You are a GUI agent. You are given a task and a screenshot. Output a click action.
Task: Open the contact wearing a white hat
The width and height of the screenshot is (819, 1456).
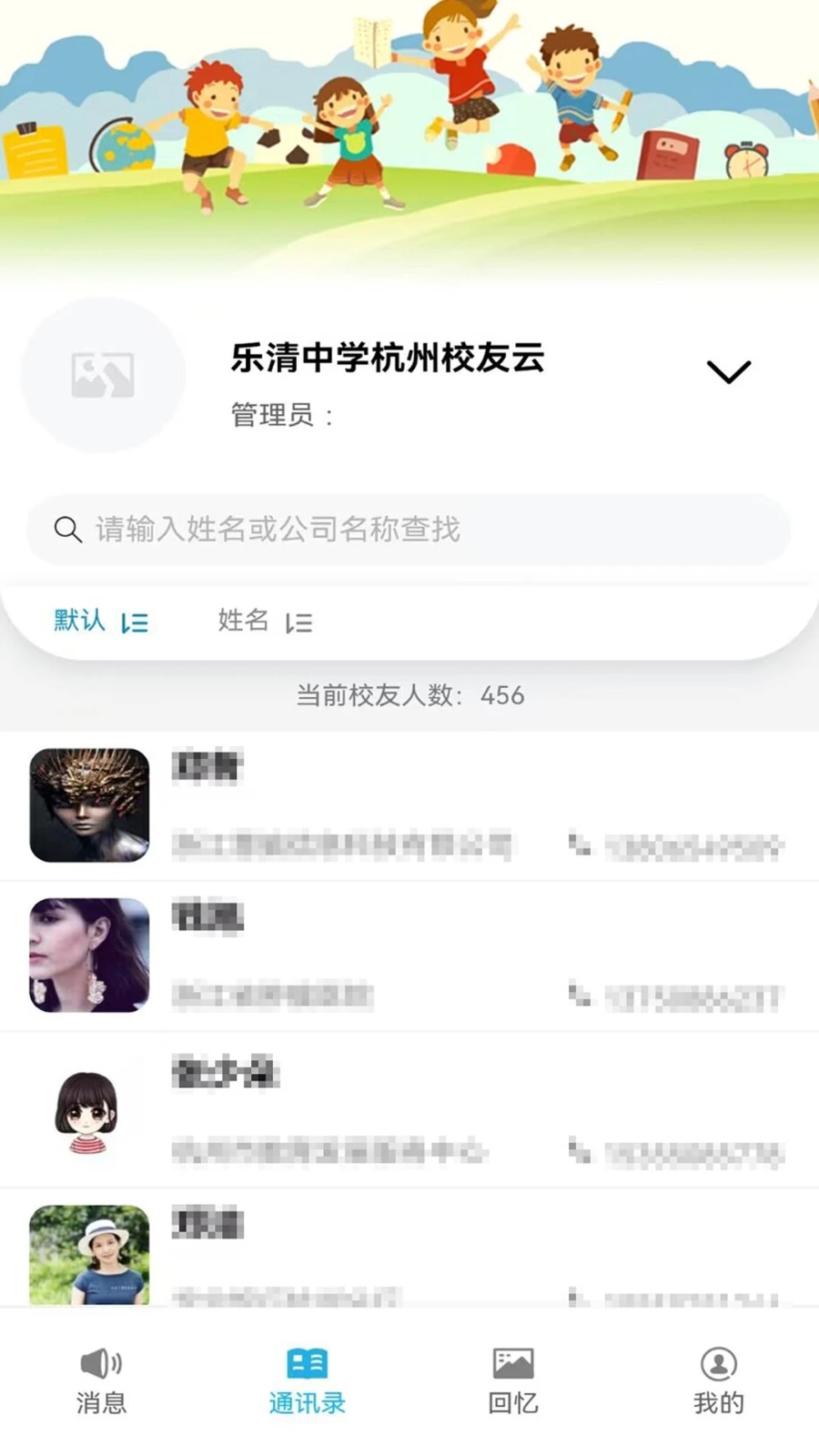89,1256
